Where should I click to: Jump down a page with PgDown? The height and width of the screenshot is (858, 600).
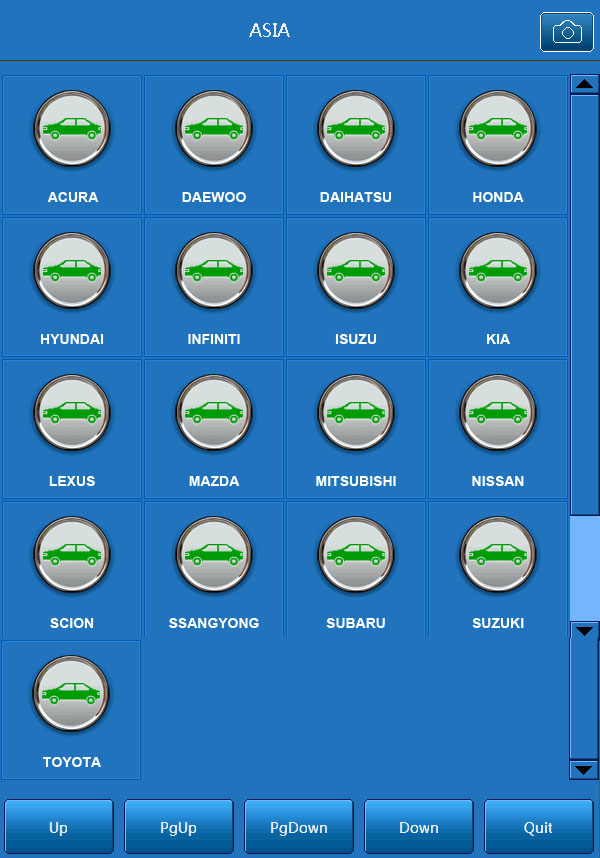click(x=299, y=827)
